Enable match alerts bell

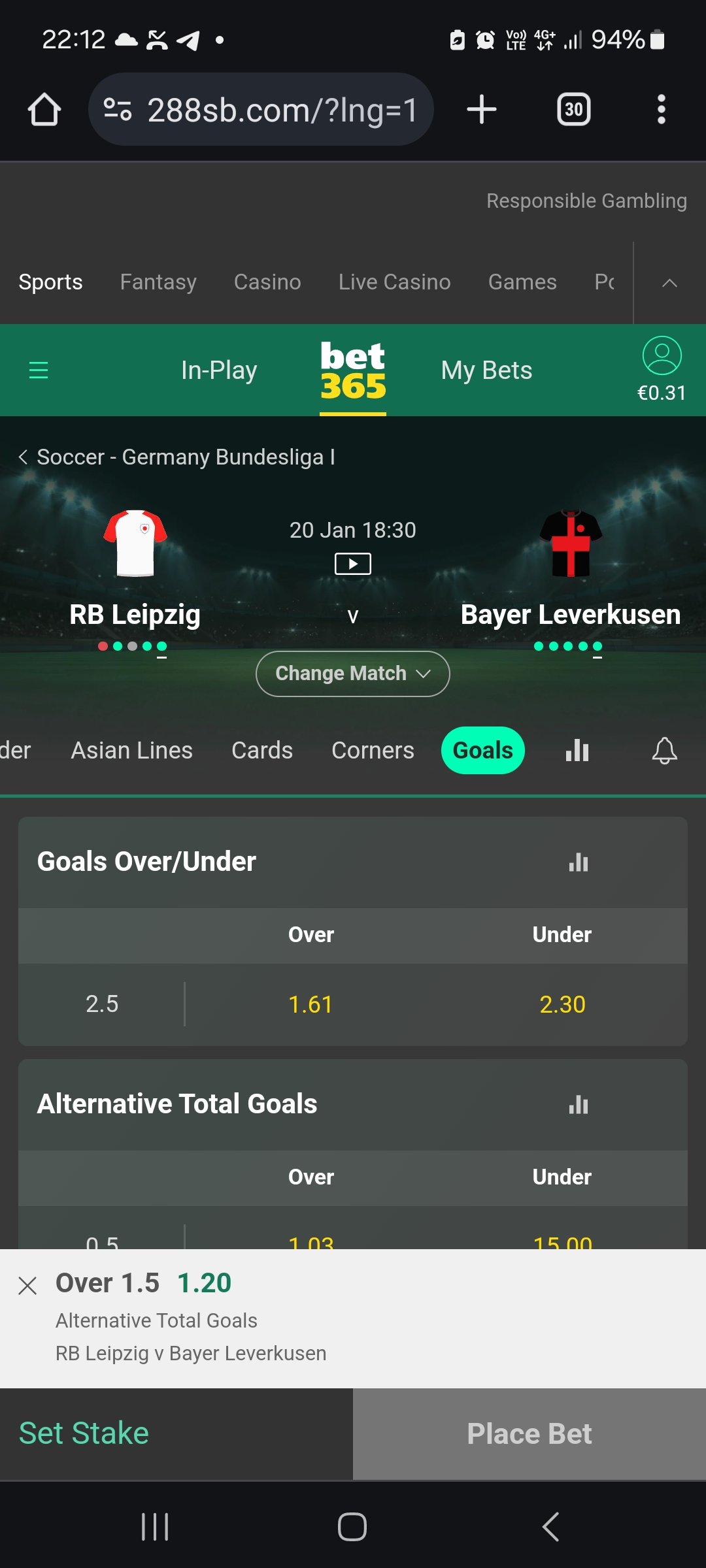point(664,750)
